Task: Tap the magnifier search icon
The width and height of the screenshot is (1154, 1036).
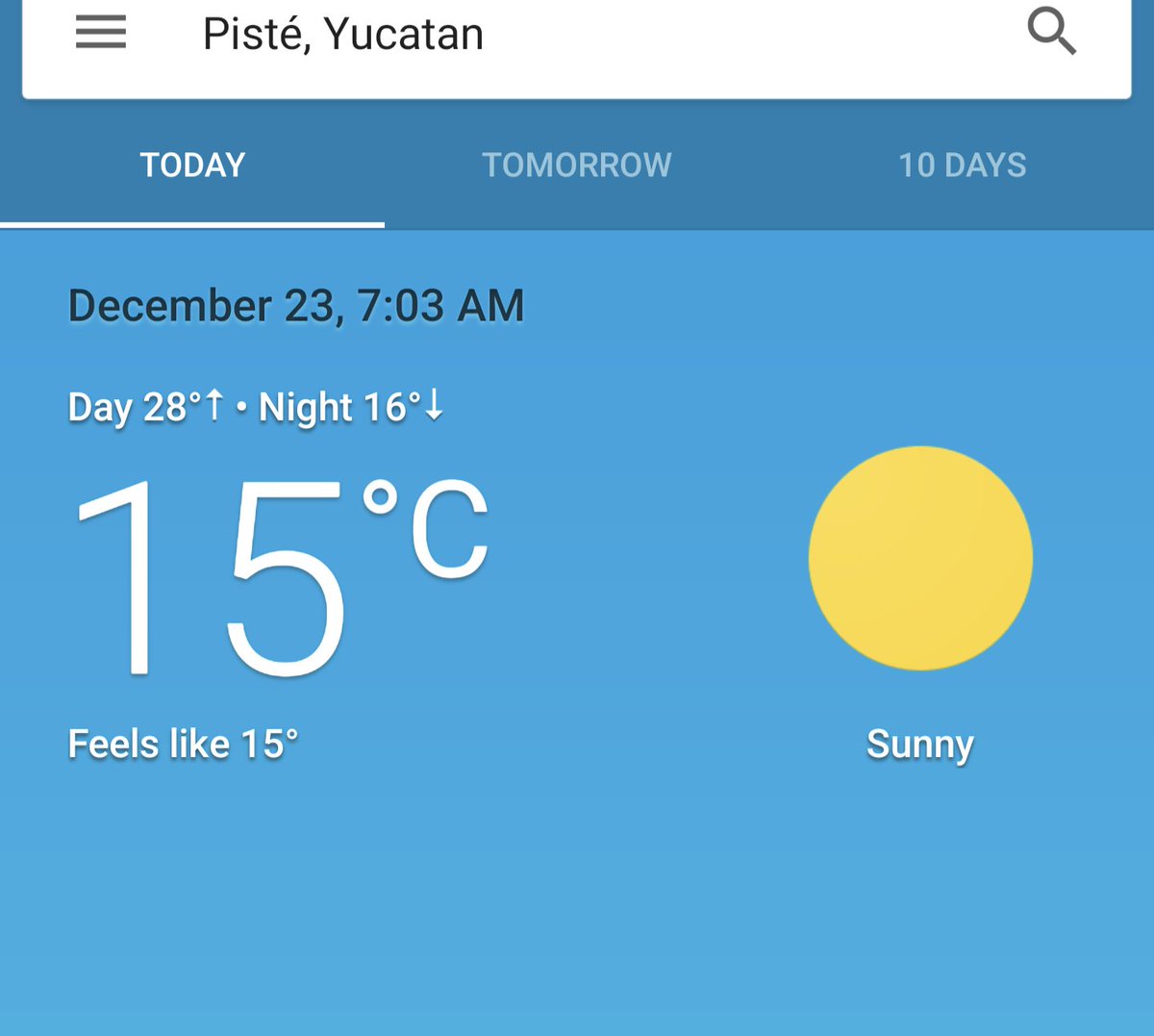Action: [x=1051, y=32]
